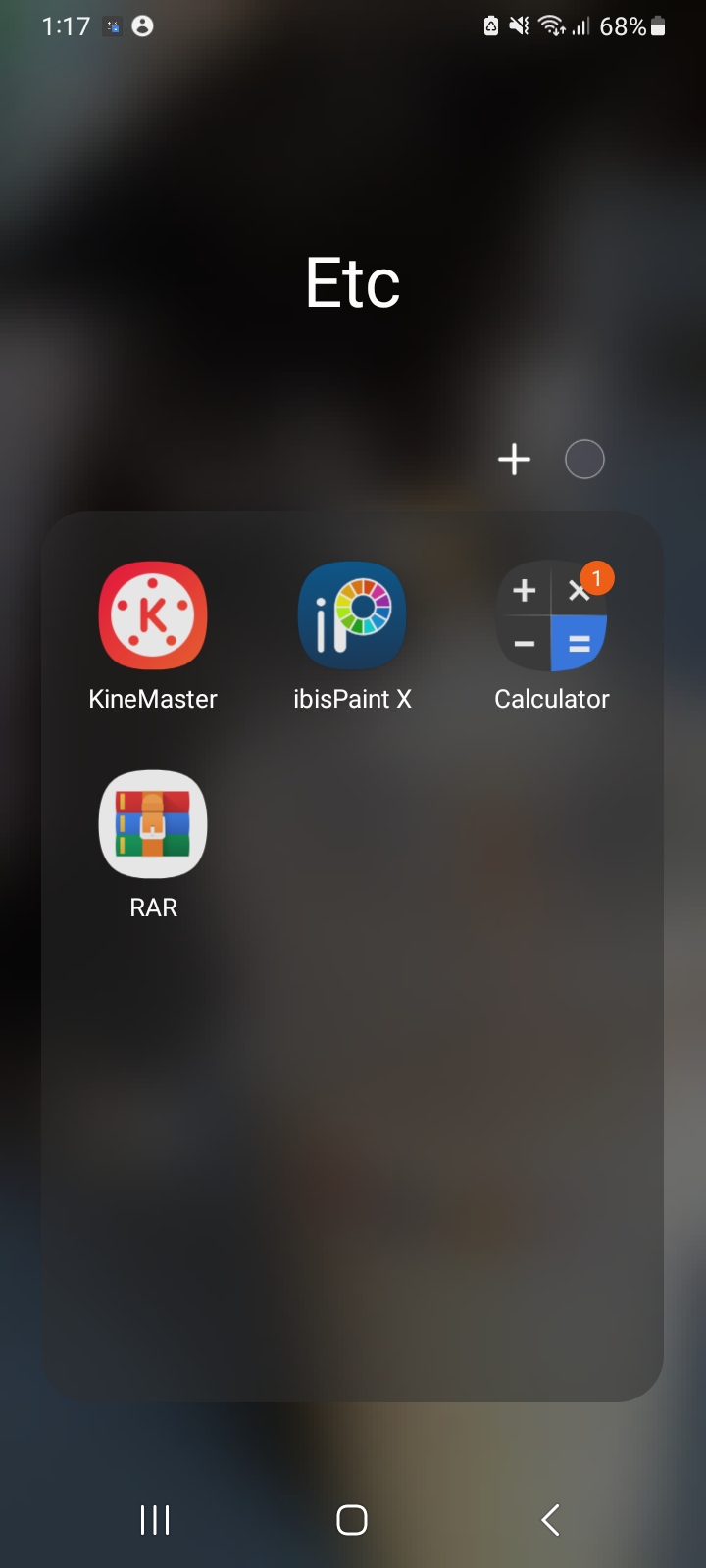
Task: Tap the Etc folder name to rename
Action: (x=353, y=283)
